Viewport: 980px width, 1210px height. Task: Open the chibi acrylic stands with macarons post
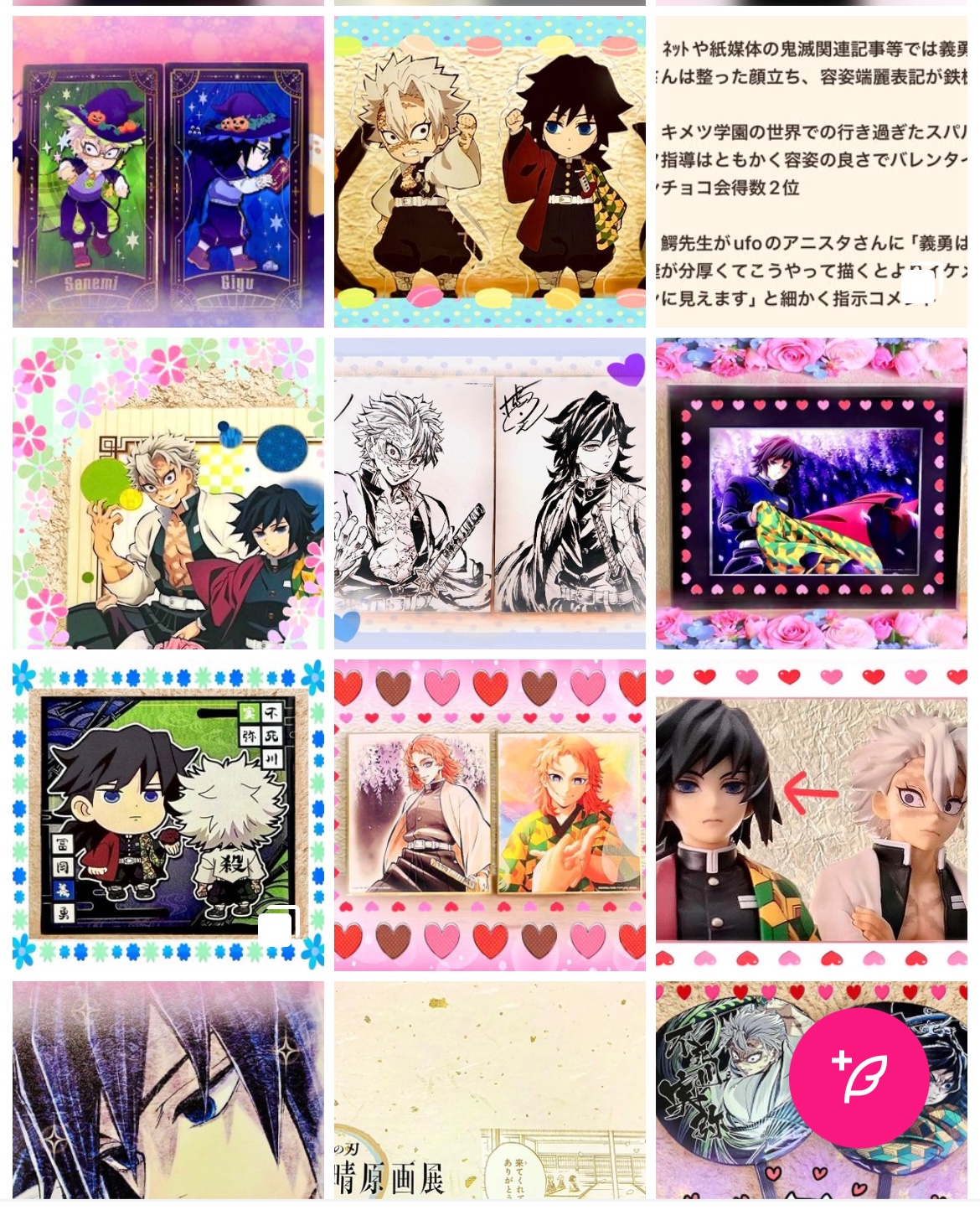pos(489,172)
